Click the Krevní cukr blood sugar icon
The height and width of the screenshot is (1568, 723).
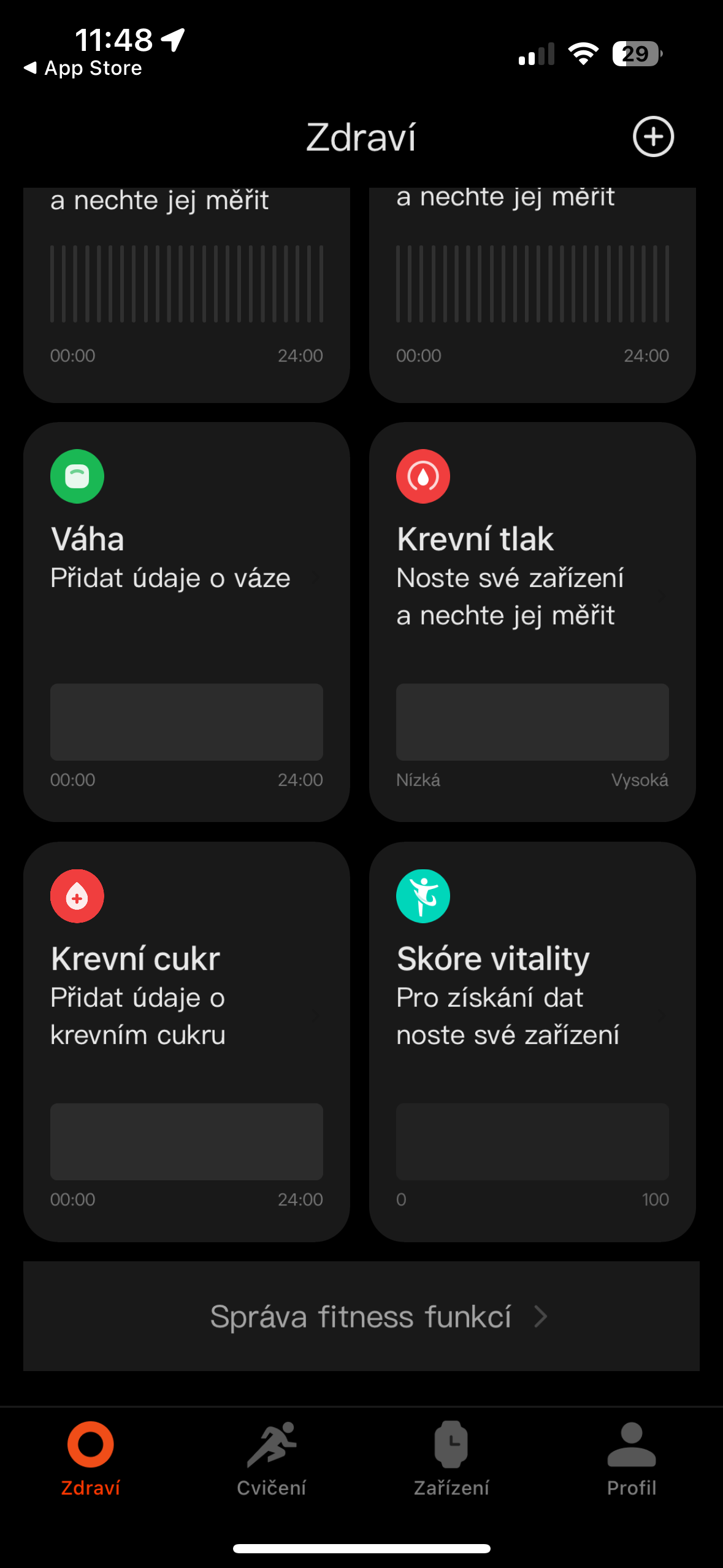[x=77, y=896]
